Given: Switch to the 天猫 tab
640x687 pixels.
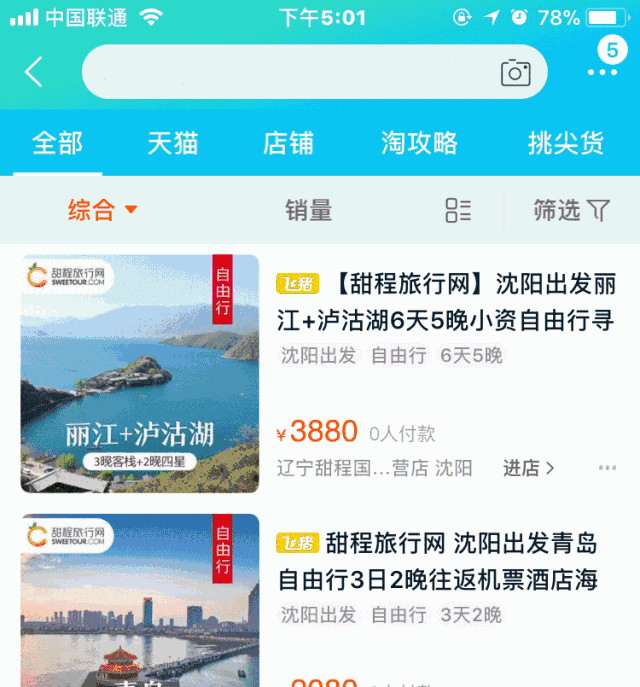Looking at the screenshot, I should click(x=173, y=143).
